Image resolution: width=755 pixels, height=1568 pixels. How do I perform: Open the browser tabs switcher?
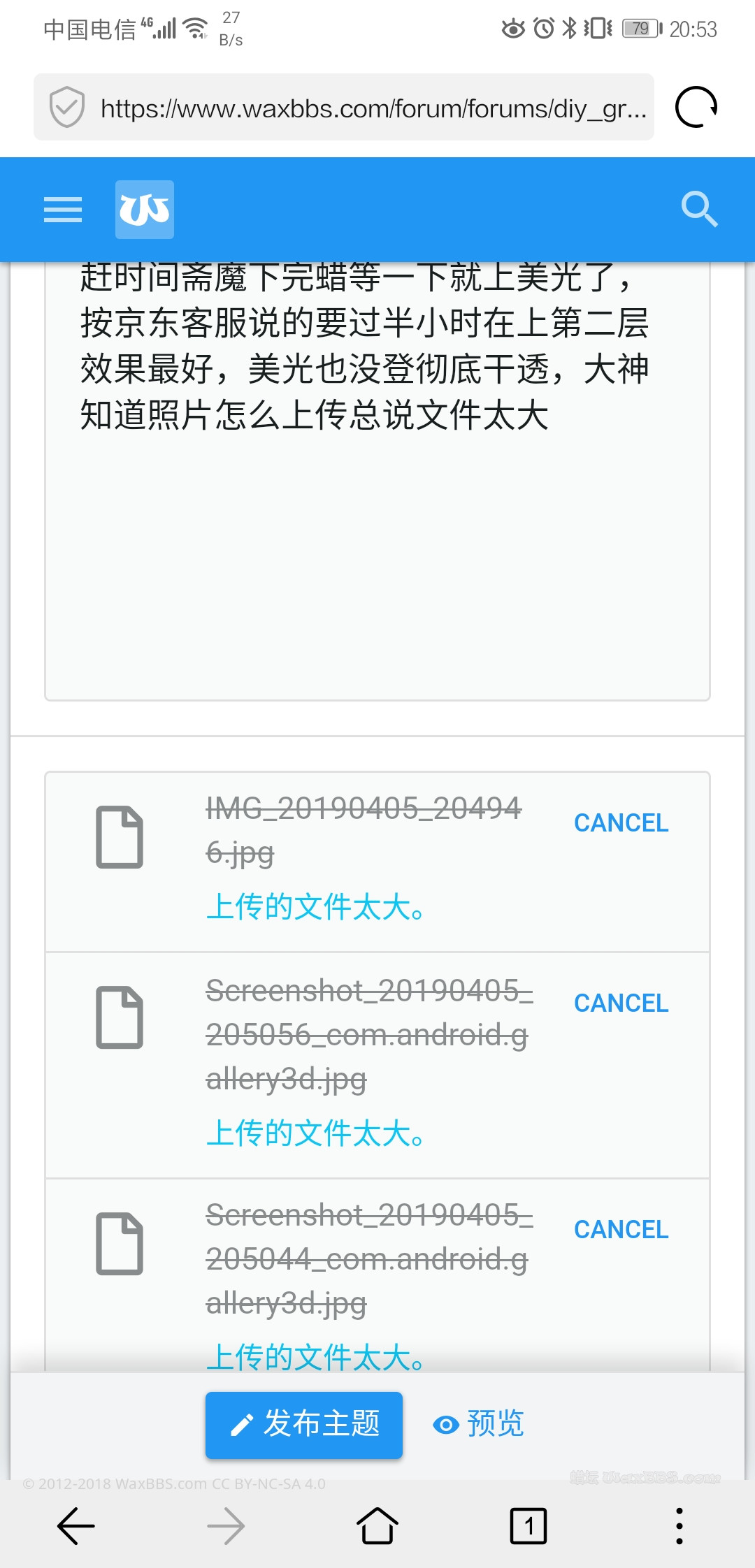(x=528, y=1526)
